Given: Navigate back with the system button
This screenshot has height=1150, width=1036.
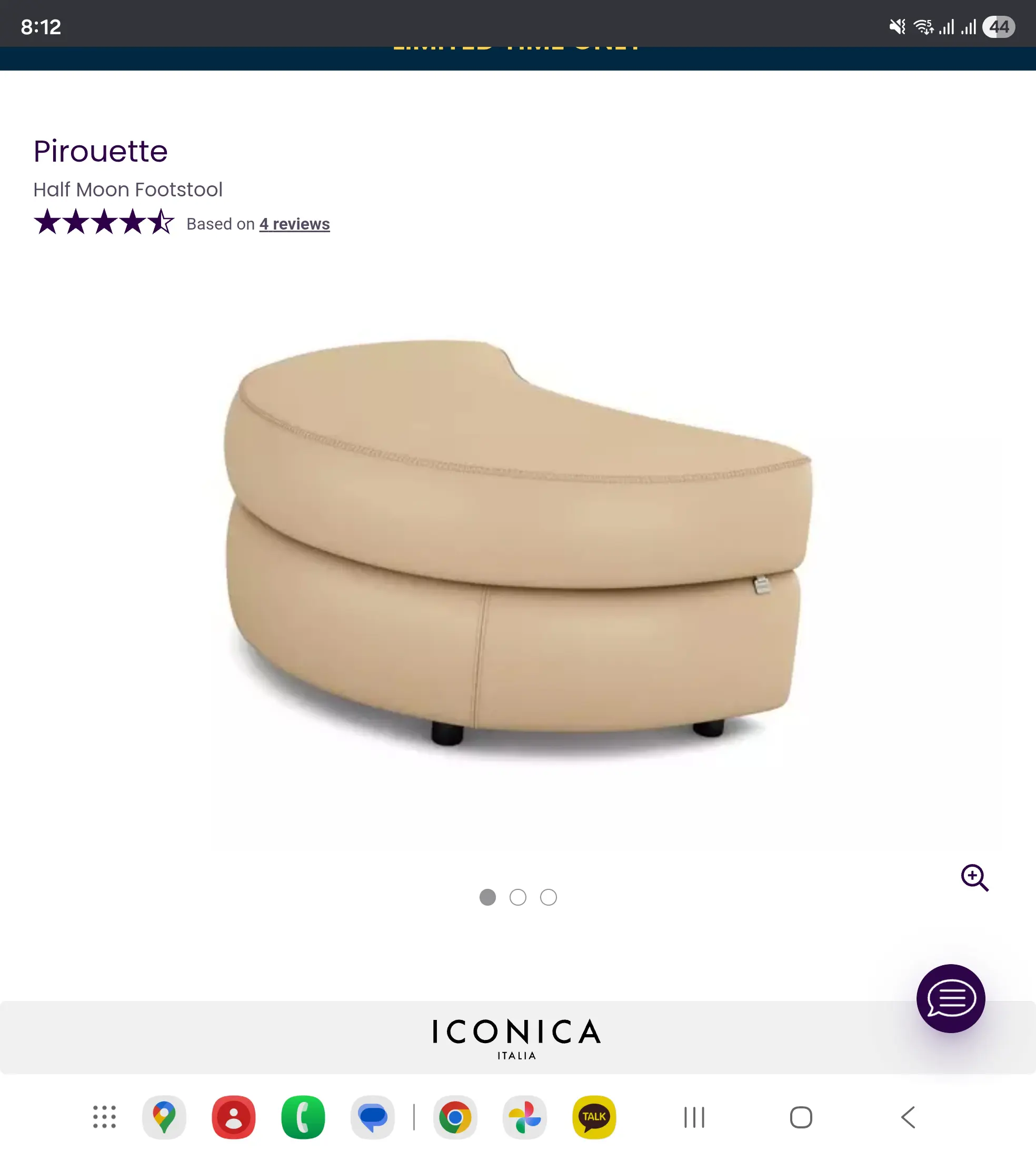Looking at the screenshot, I should click(908, 1117).
